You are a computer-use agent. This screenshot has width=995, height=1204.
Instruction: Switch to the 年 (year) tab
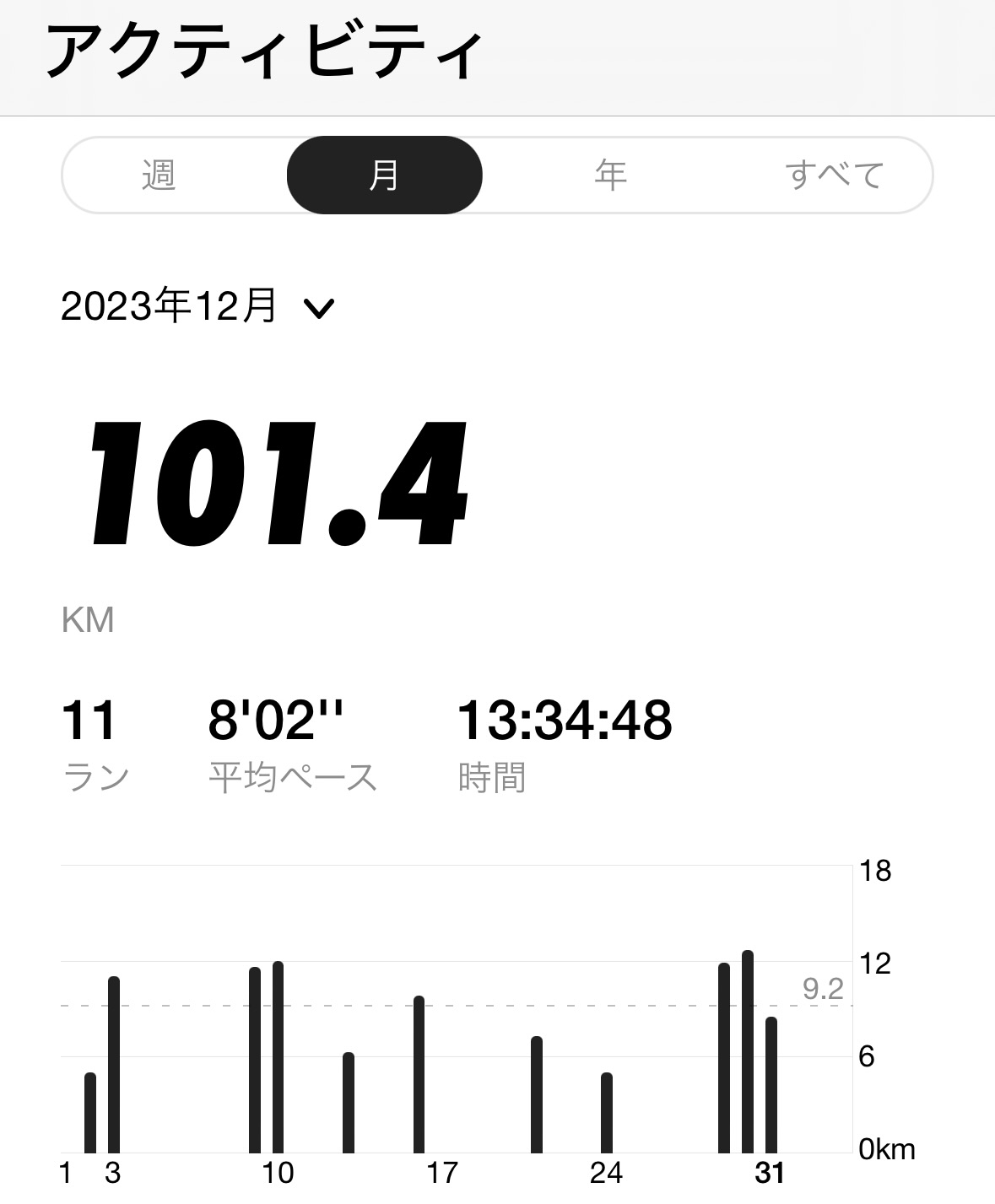coord(610,175)
